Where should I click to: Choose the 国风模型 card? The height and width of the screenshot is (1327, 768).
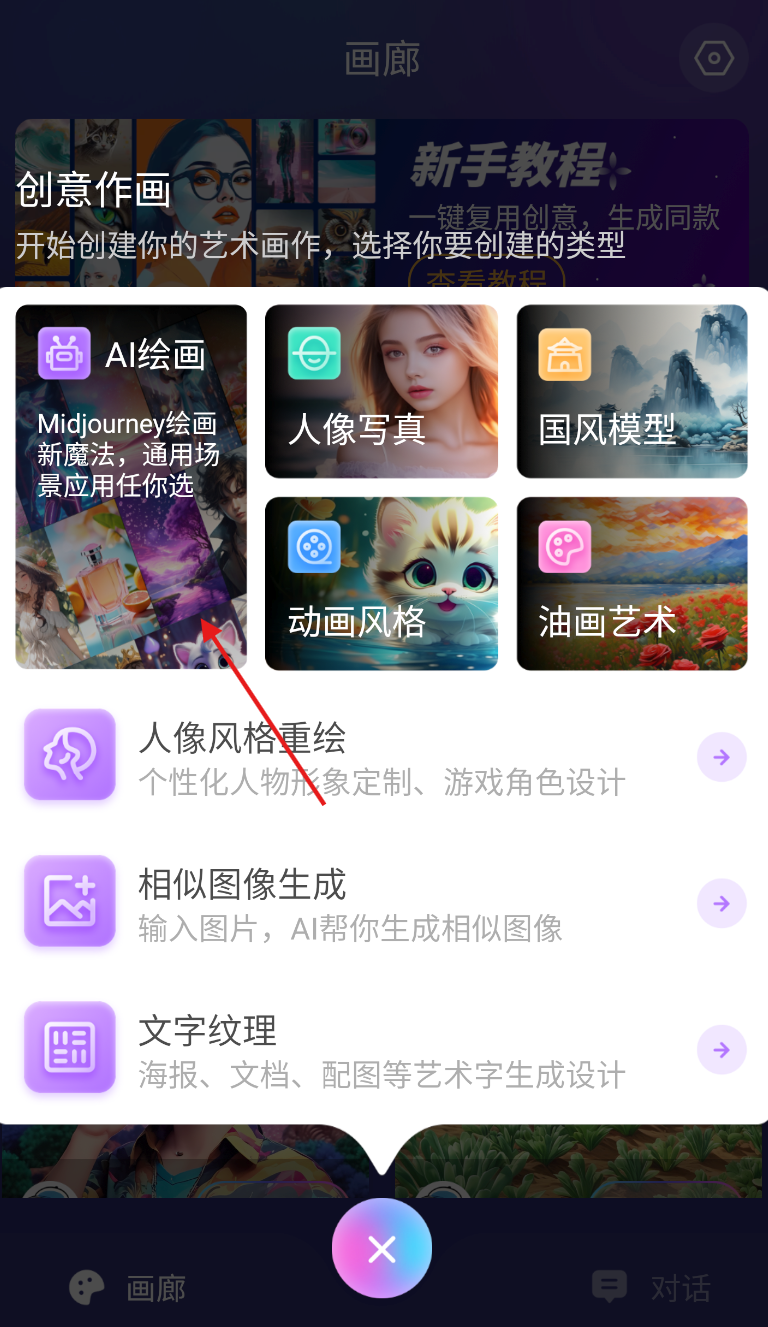pos(632,392)
